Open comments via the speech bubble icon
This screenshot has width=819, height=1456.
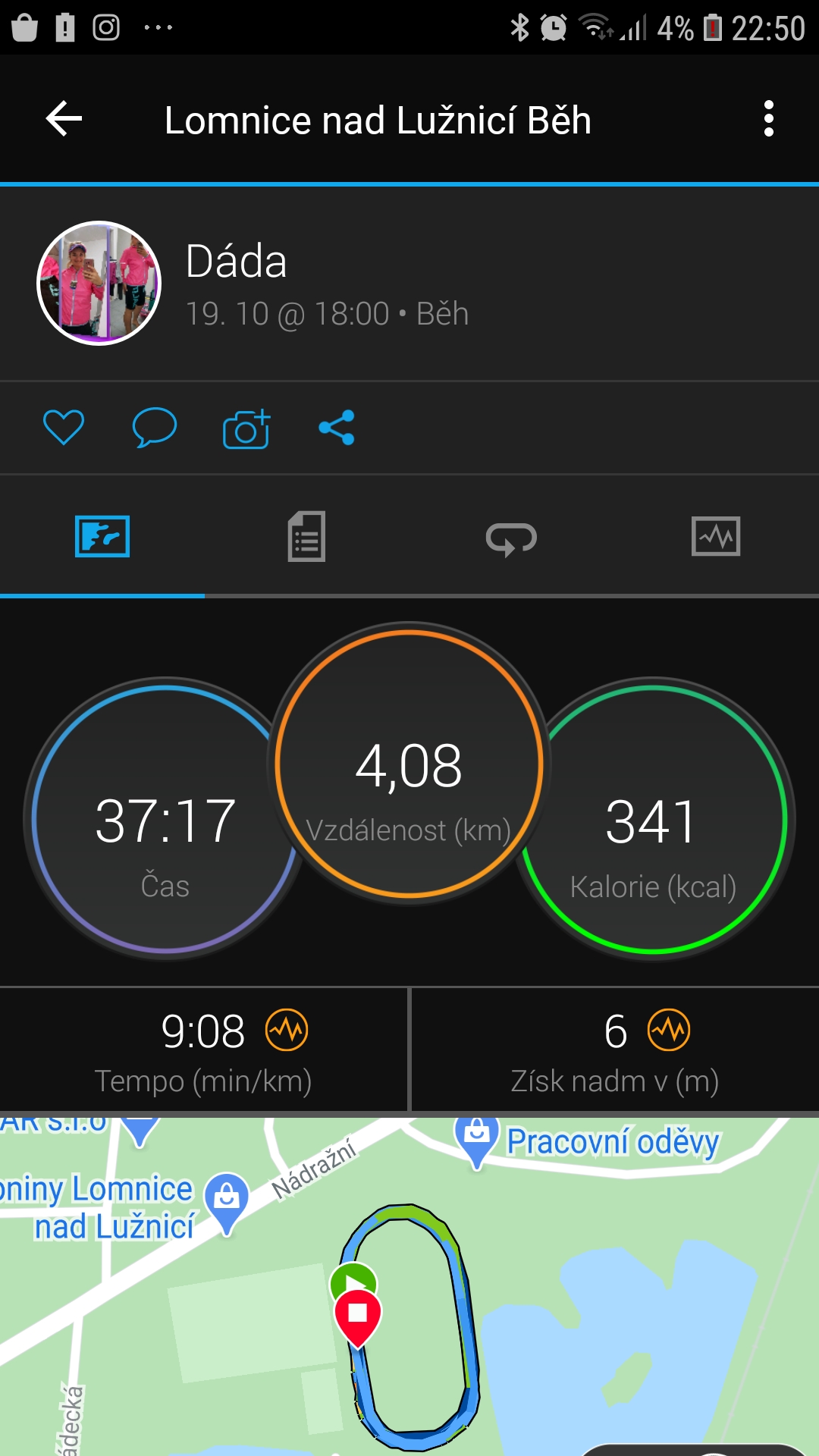tap(155, 428)
